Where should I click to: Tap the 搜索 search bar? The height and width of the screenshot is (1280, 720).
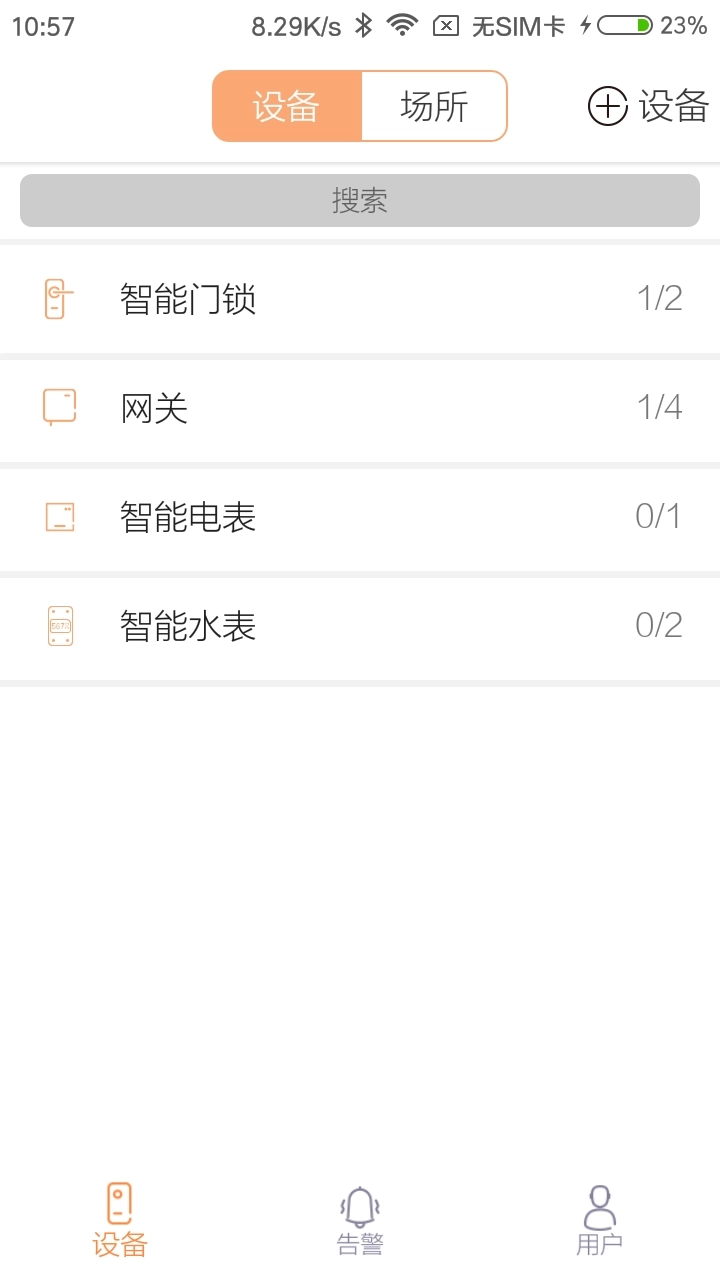tap(360, 200)
